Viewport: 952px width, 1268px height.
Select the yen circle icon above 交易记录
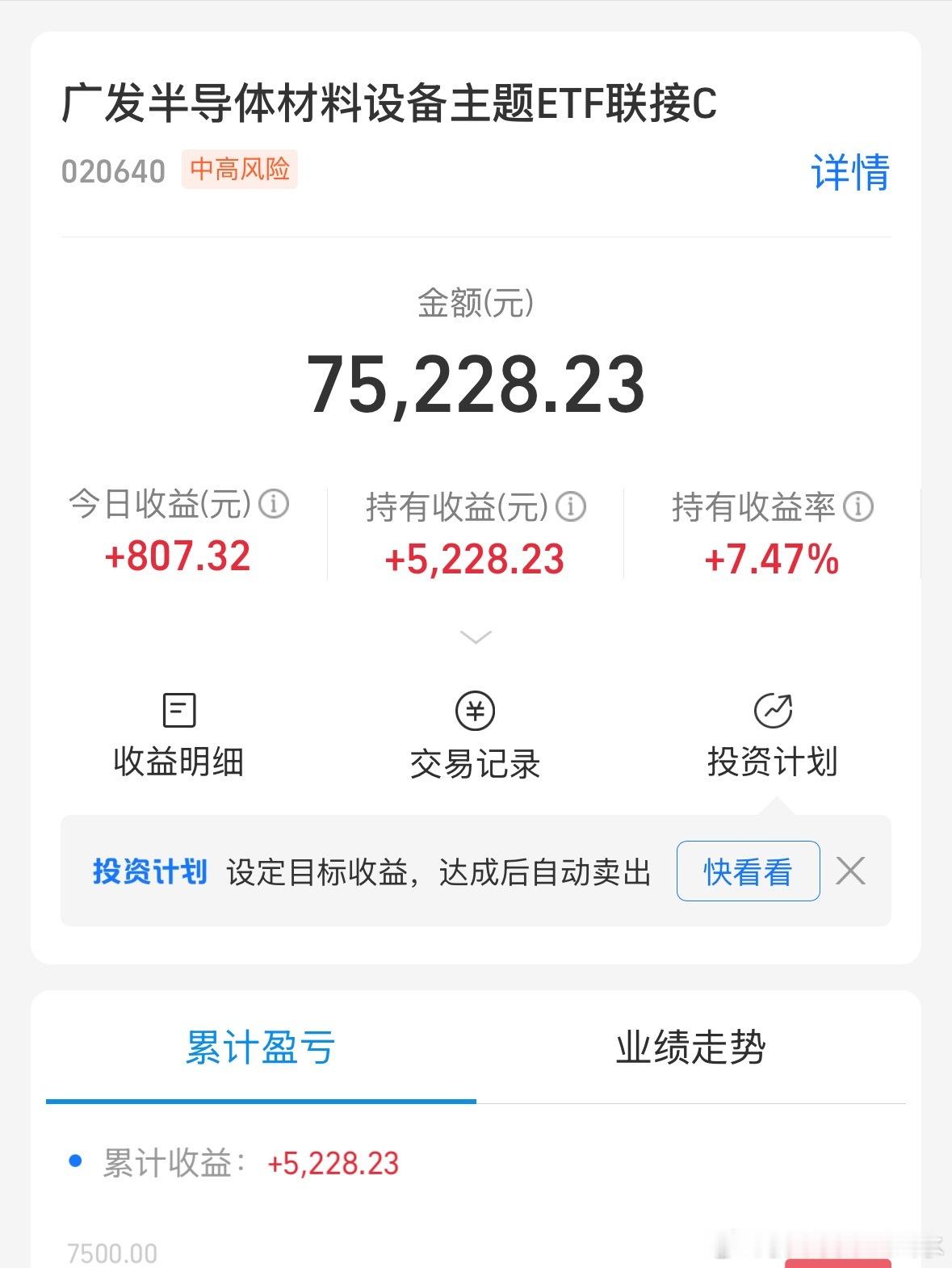point(475,711)
